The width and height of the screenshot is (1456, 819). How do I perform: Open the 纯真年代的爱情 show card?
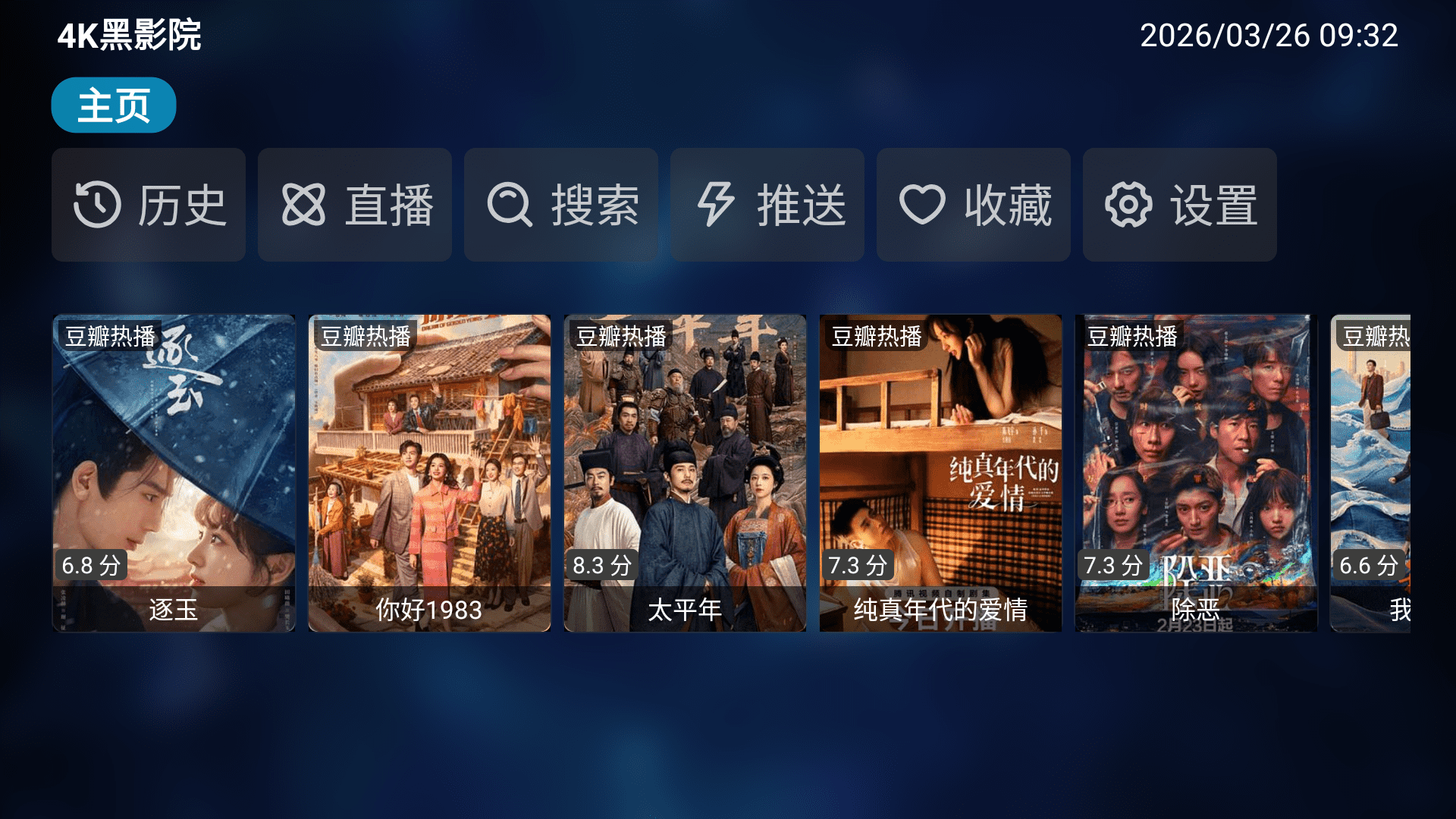940,473
